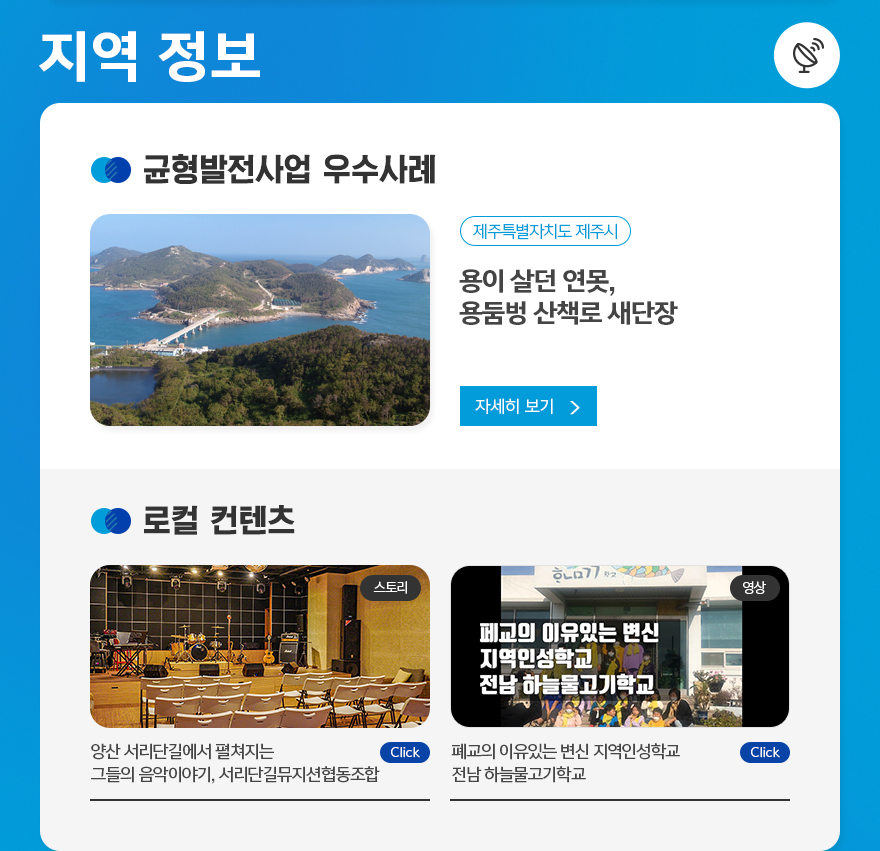Screen dimensions: 880x851
Task: Tap Click next to 양산 서리단길 story
Action: coord(405,752)
